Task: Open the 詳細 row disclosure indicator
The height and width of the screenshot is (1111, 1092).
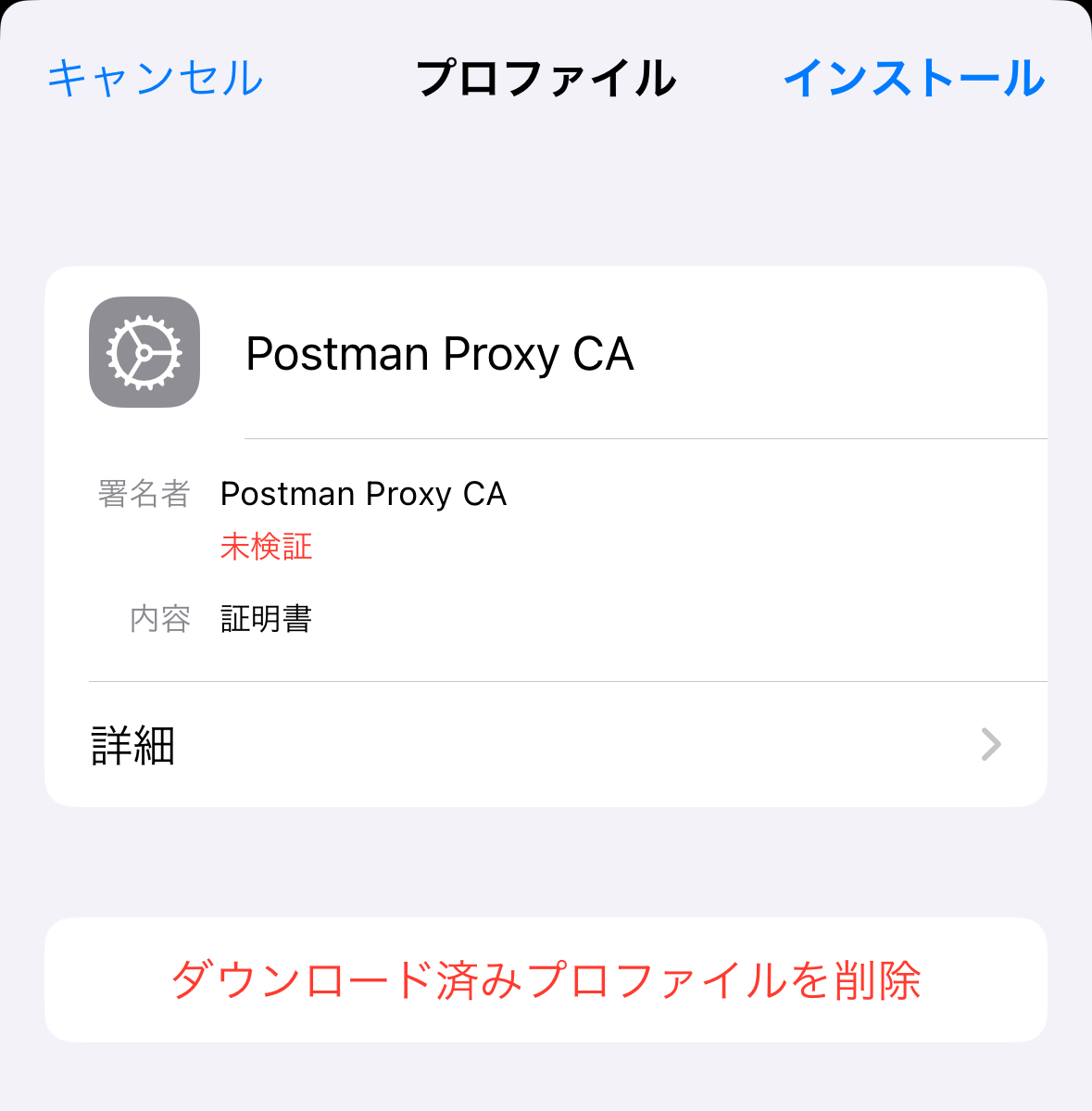Action: click(x=990, y=745)
